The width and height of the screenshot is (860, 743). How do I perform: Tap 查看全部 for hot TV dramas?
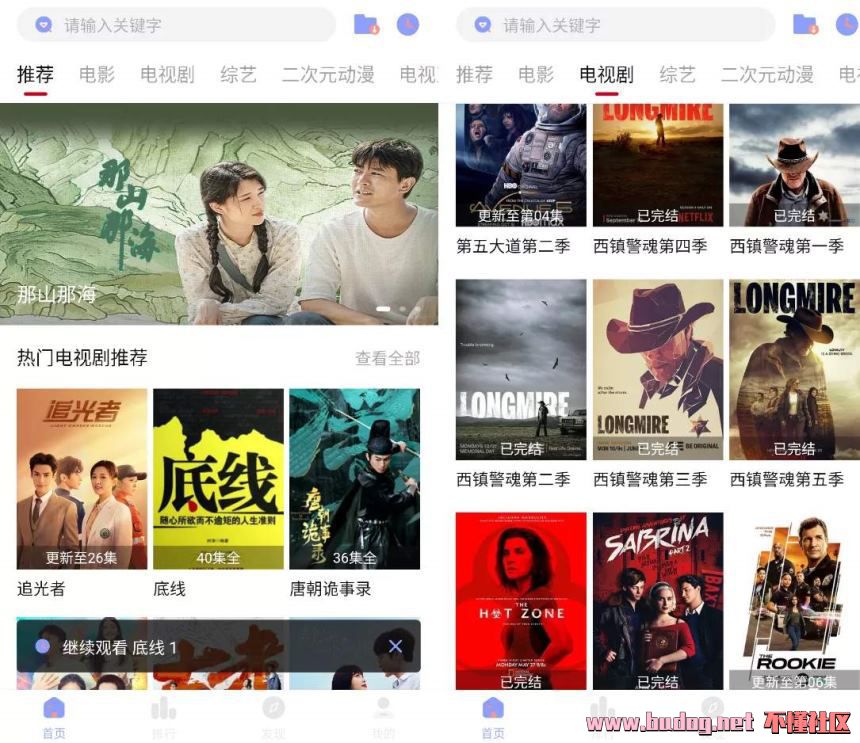click(x=387, y=358)
